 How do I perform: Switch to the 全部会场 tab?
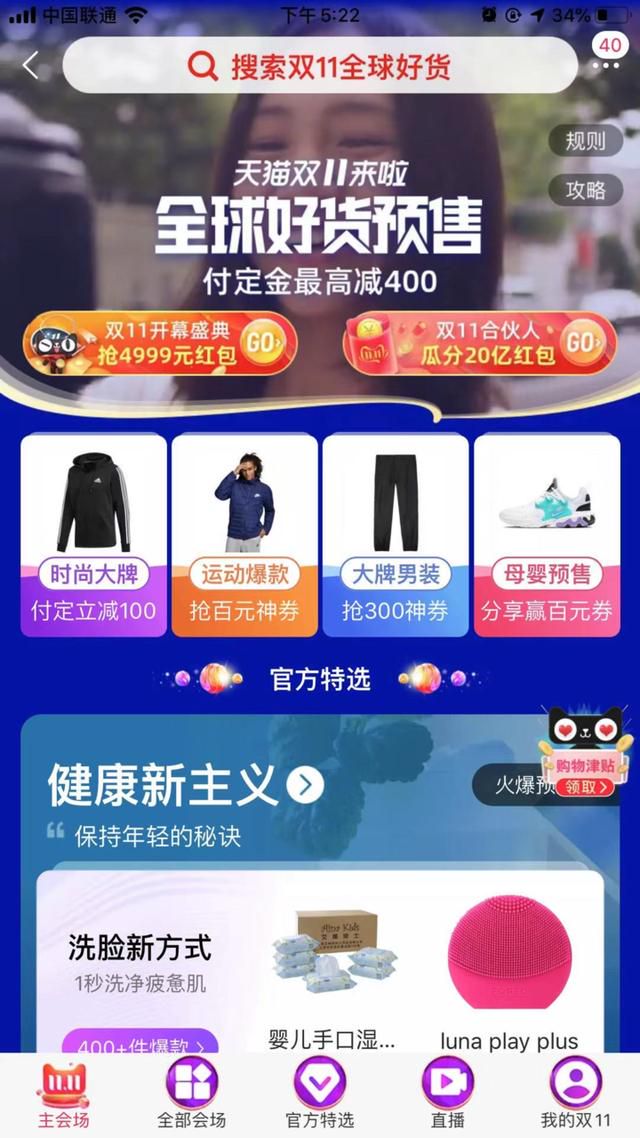coord(191,1093)
